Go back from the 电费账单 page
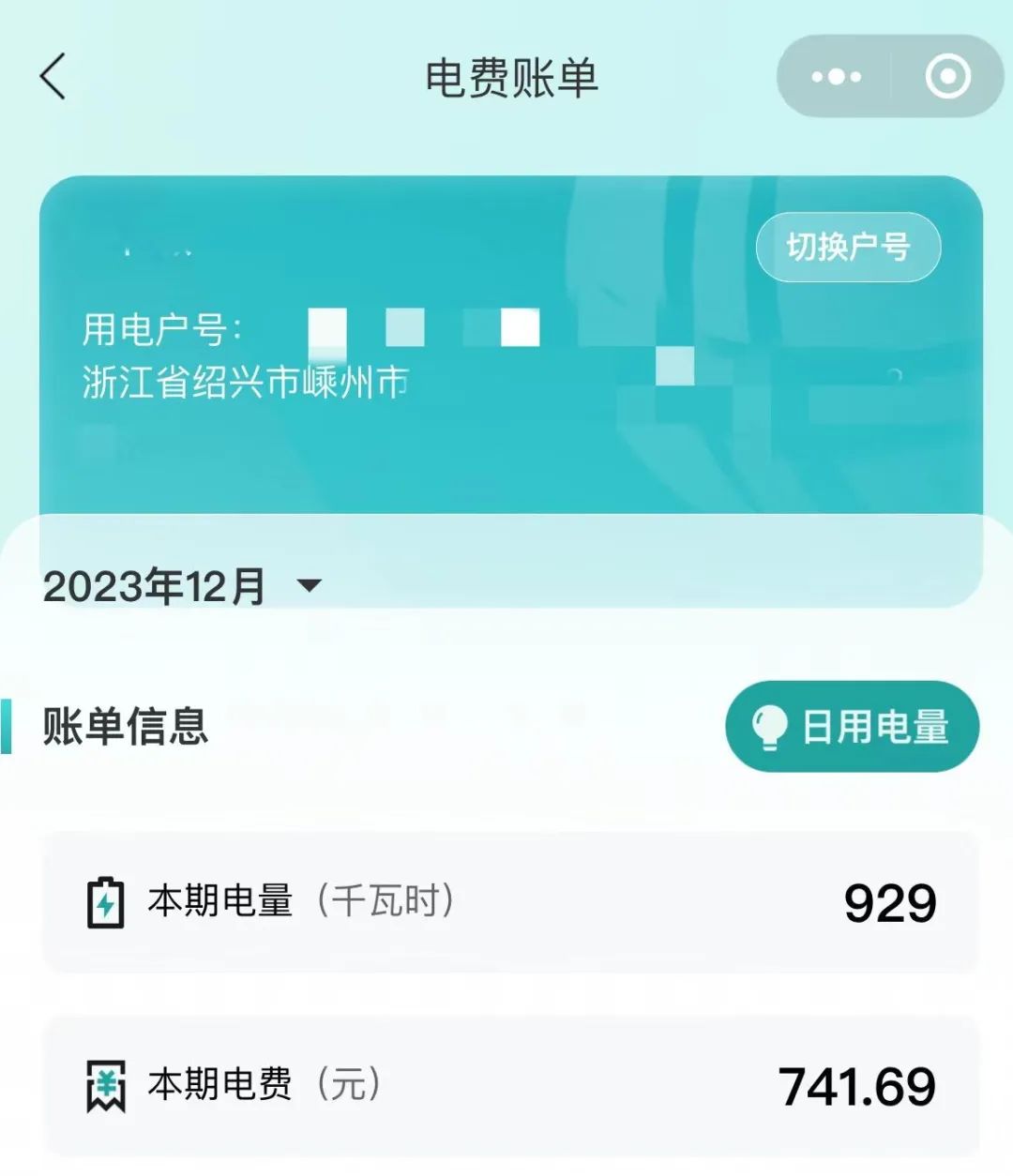The image size is (1013, 1176). click(x=54, y=77)
